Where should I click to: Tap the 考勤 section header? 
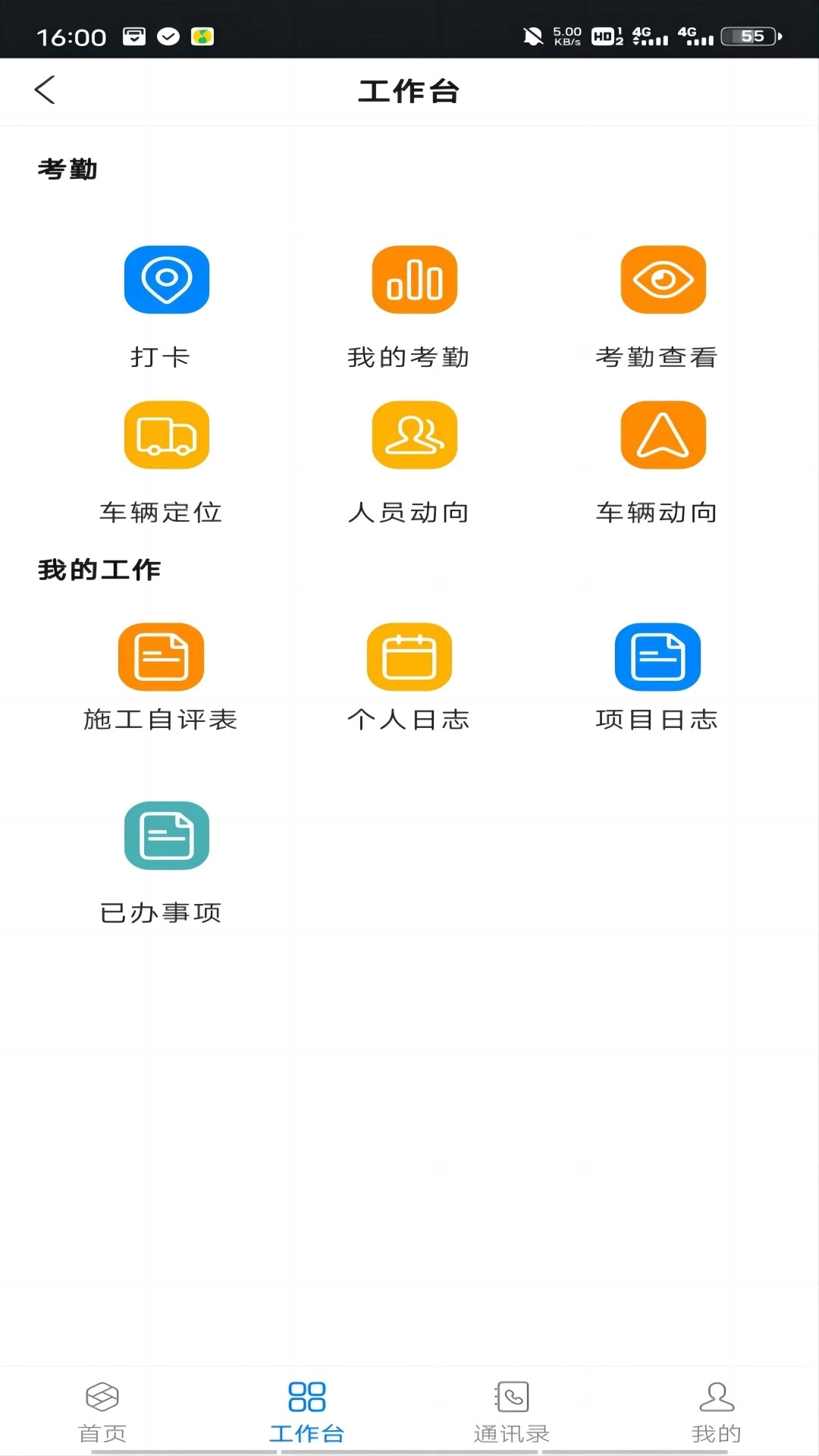click(68, 168)
